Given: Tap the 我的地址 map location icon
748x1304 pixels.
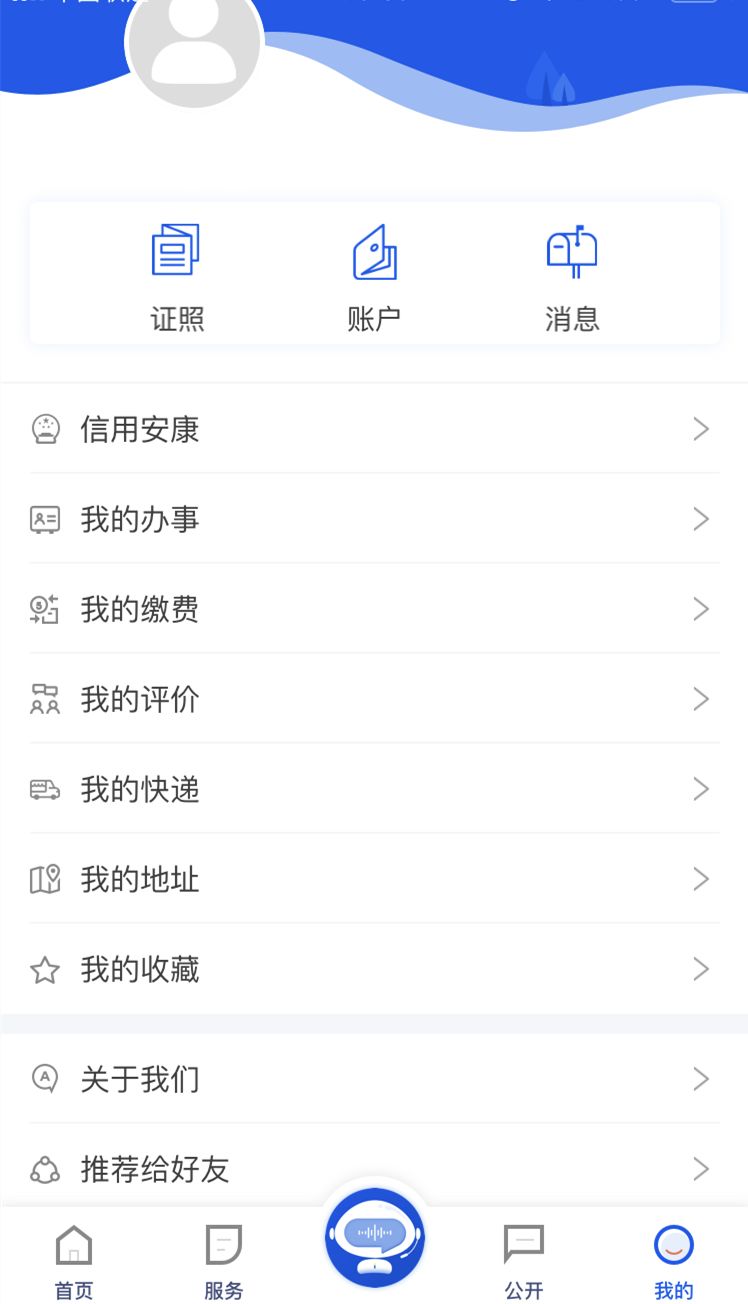Looking at the screenshot, I should [x=45, y=879].
